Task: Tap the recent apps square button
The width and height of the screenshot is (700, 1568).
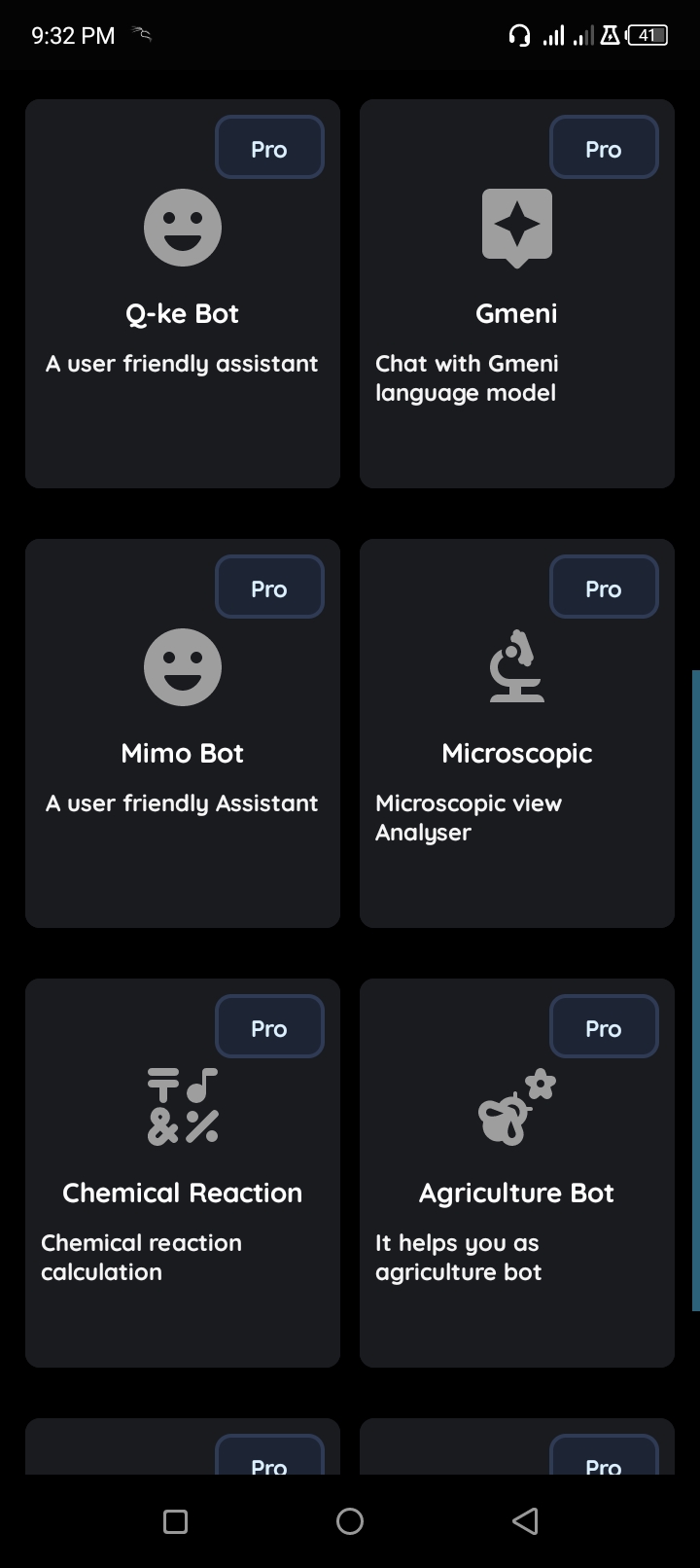Action: [175, 1520]
